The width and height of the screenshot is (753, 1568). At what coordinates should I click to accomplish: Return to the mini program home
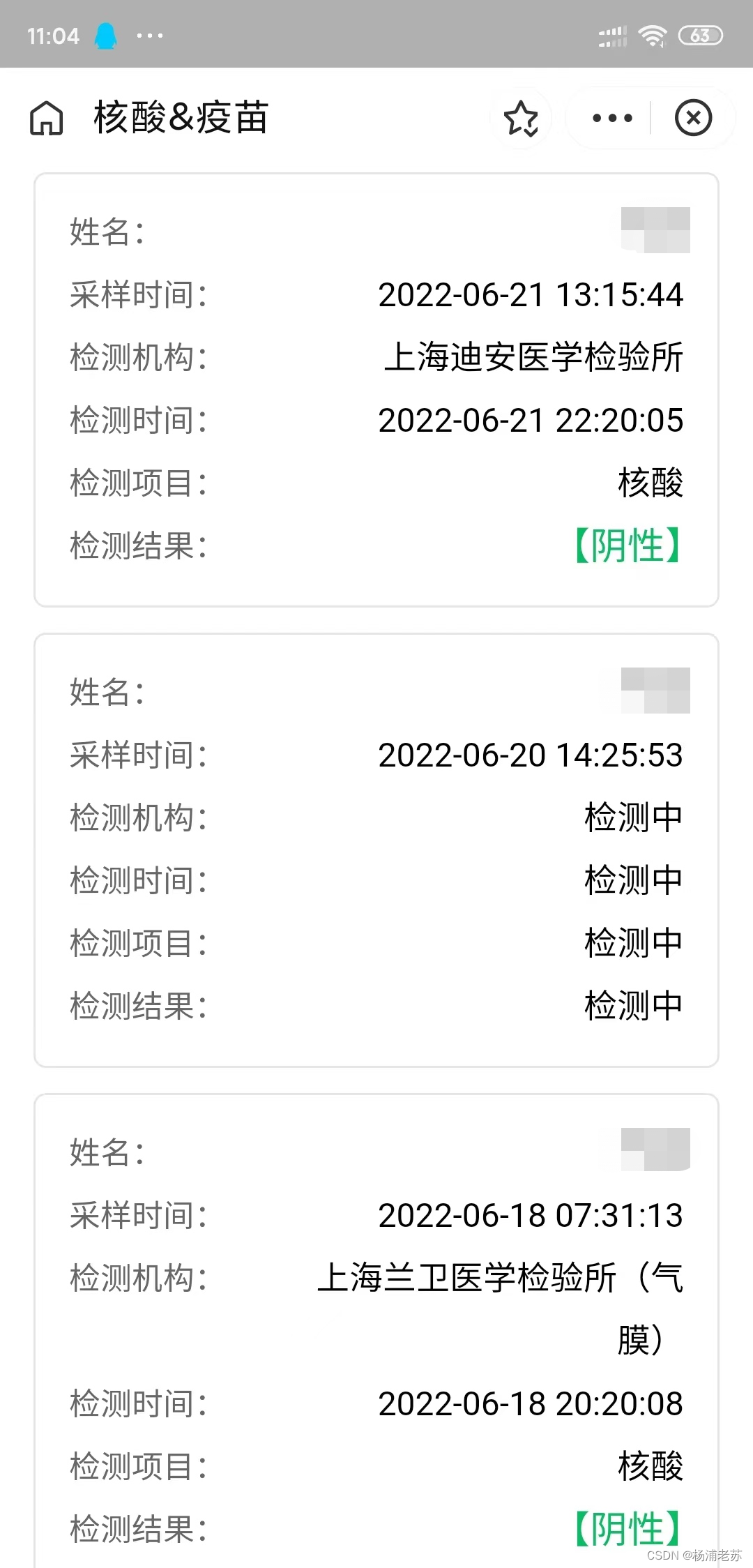[x=46, y=118]
